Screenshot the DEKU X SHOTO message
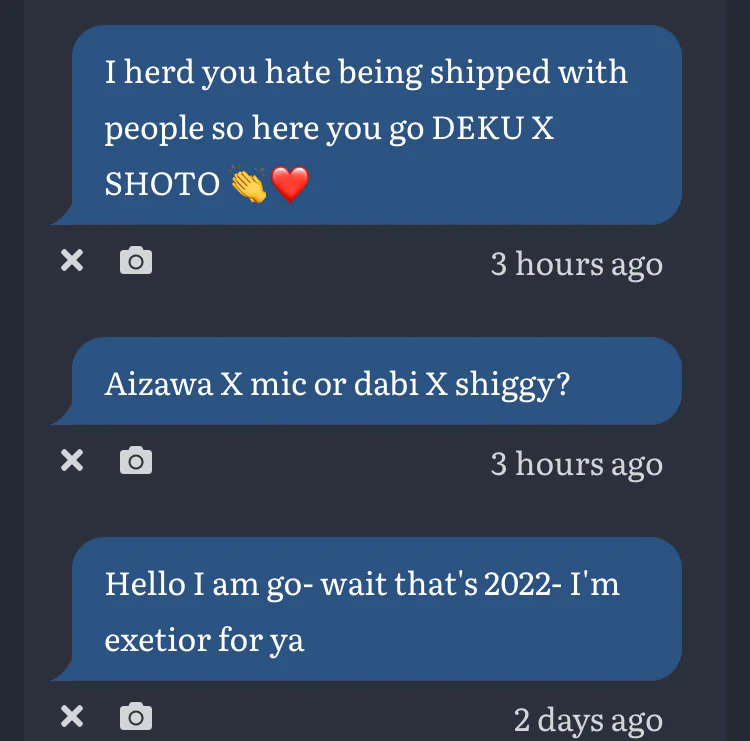The height and width of the screenshot is (741, 750). point(136,262)
